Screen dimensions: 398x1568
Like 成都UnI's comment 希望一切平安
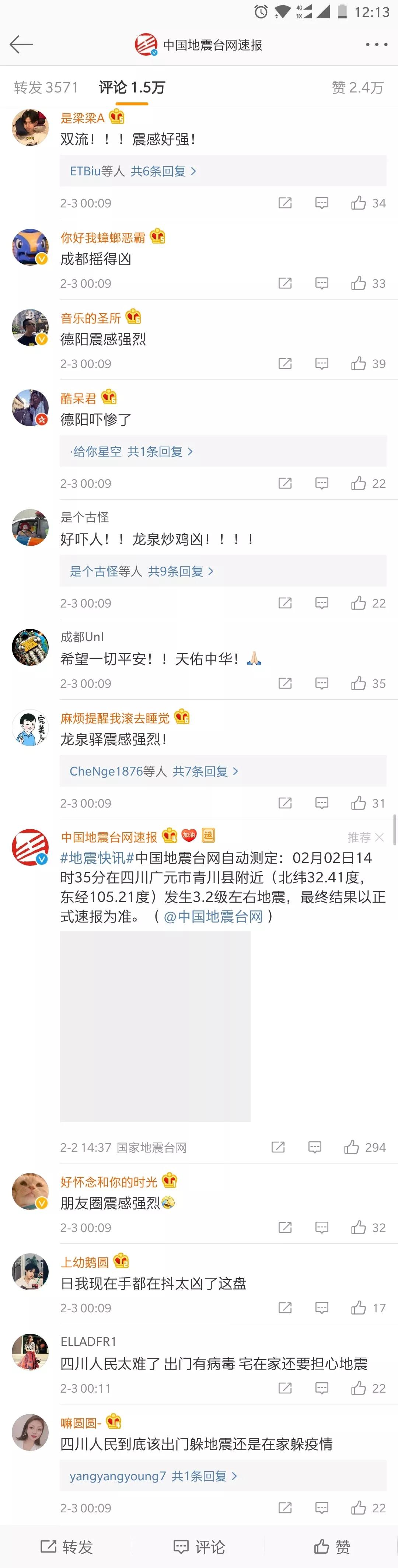tap(367, 683)
